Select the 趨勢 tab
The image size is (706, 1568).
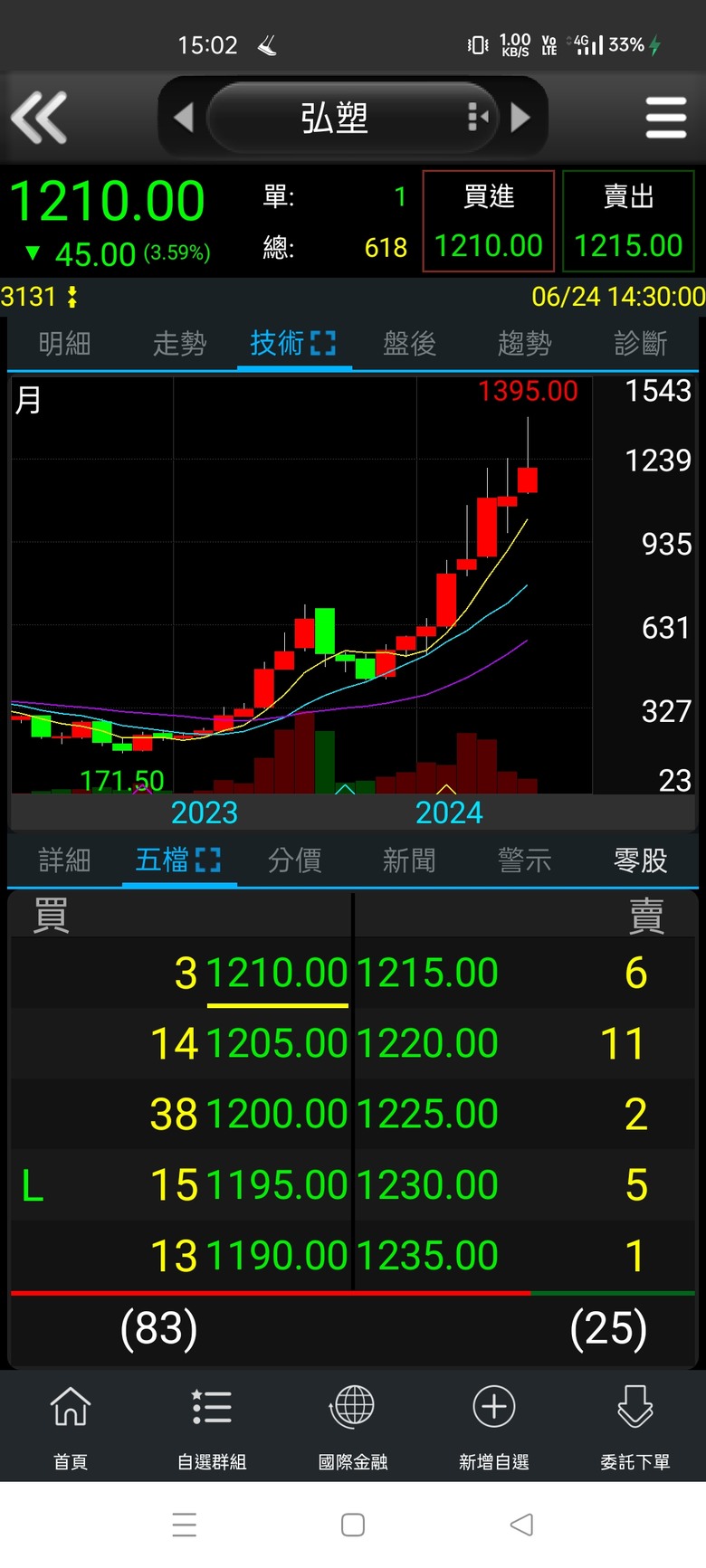coord(524,344)
